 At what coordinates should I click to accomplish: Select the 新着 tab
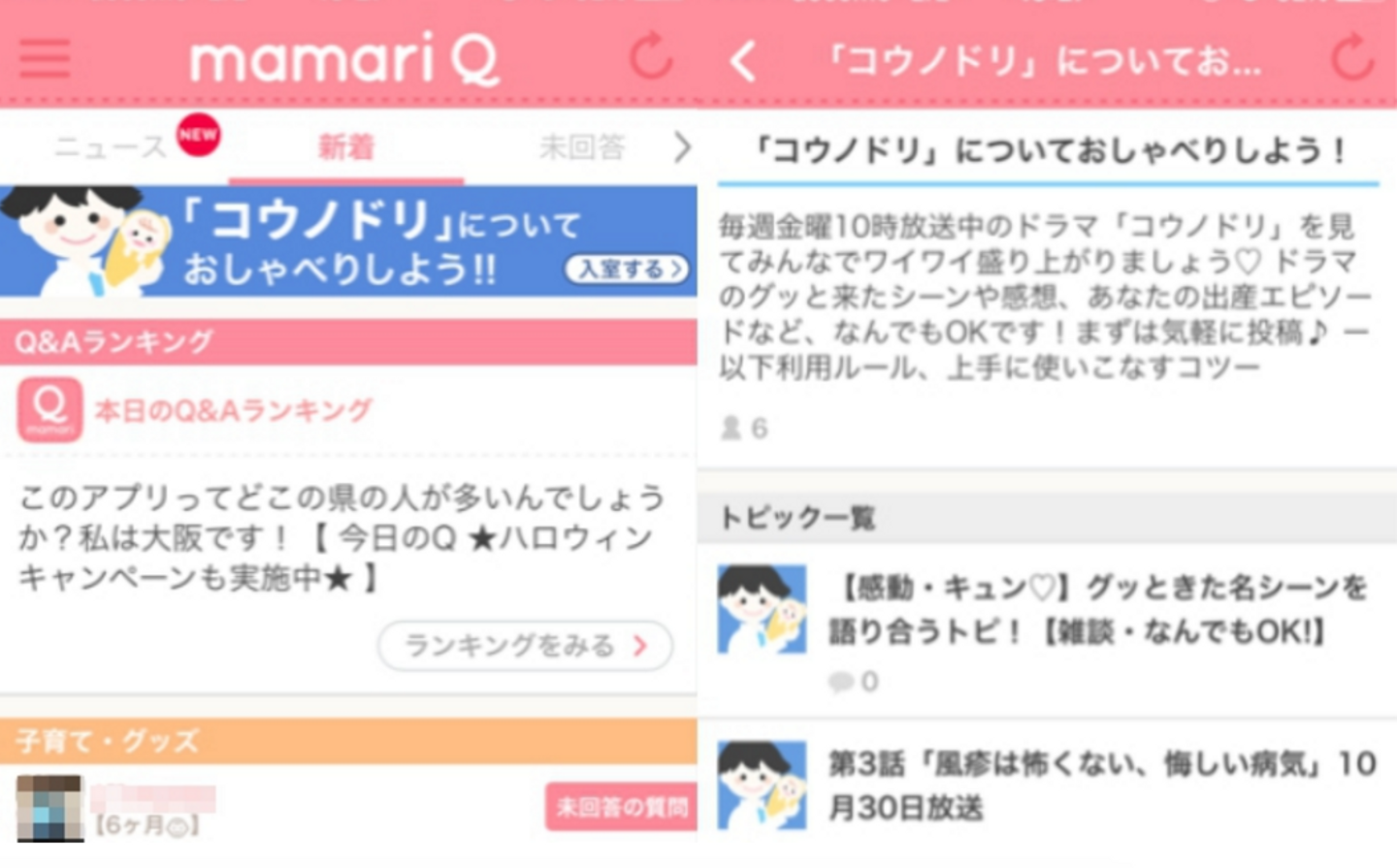click(346, 147)
